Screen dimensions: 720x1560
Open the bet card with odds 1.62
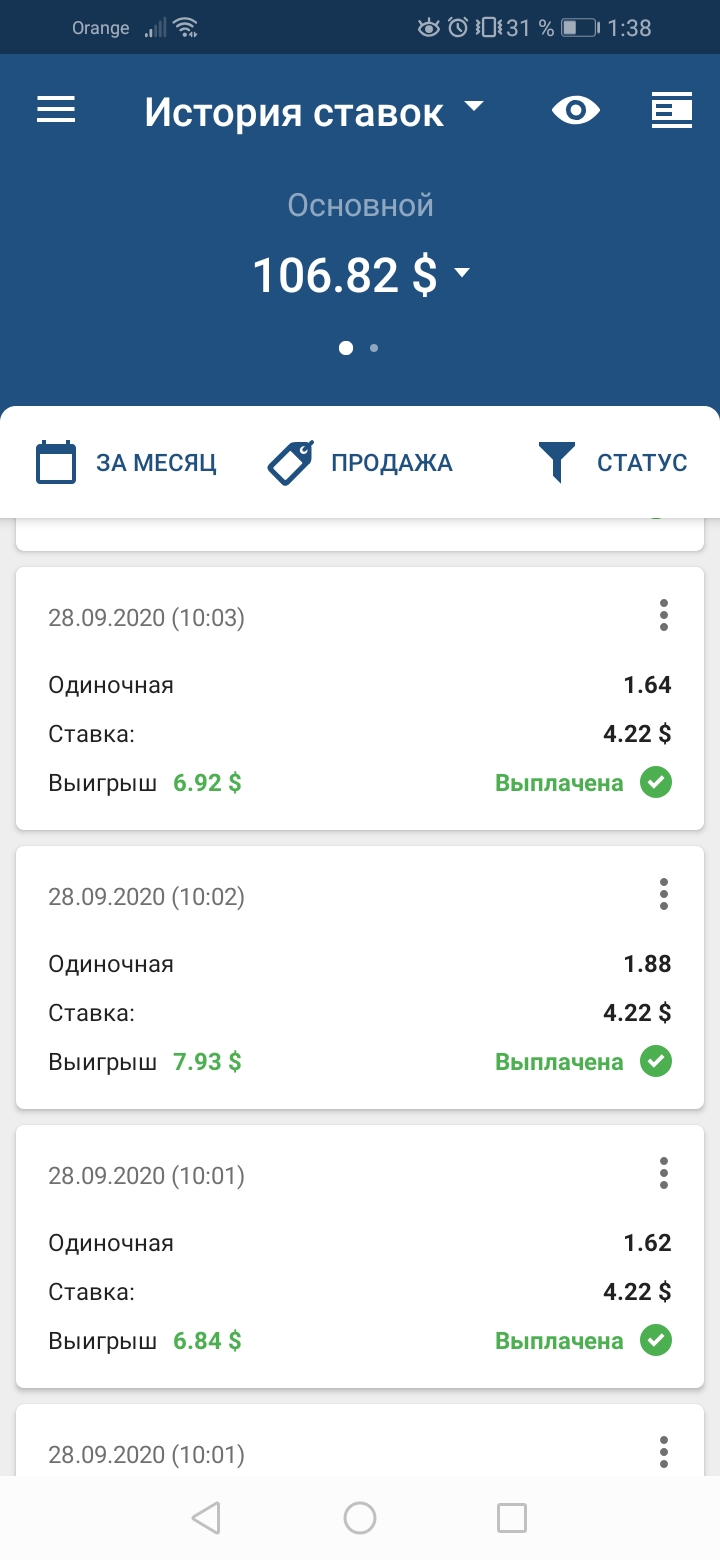click(360, 1256)
